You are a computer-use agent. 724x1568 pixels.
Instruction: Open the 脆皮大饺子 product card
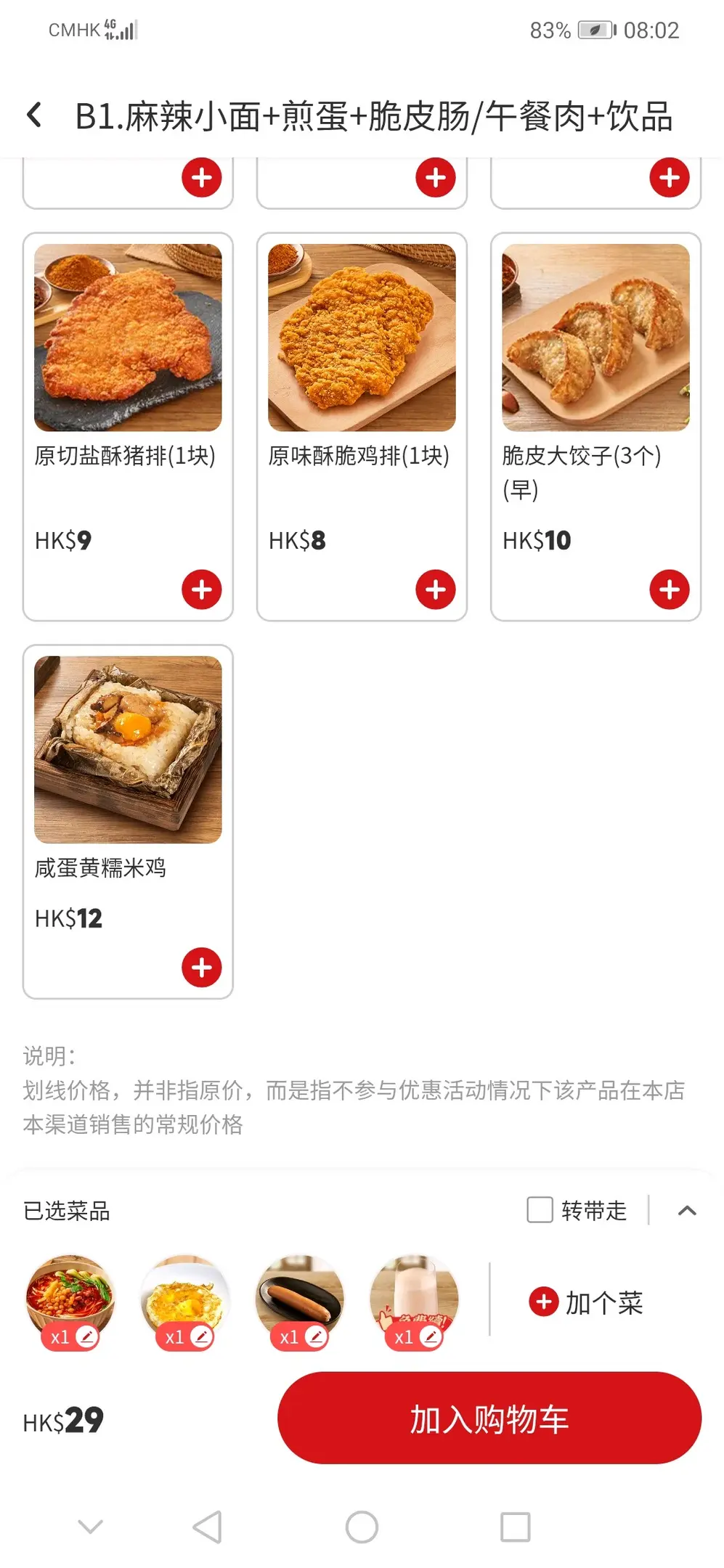tap(595, 363)
